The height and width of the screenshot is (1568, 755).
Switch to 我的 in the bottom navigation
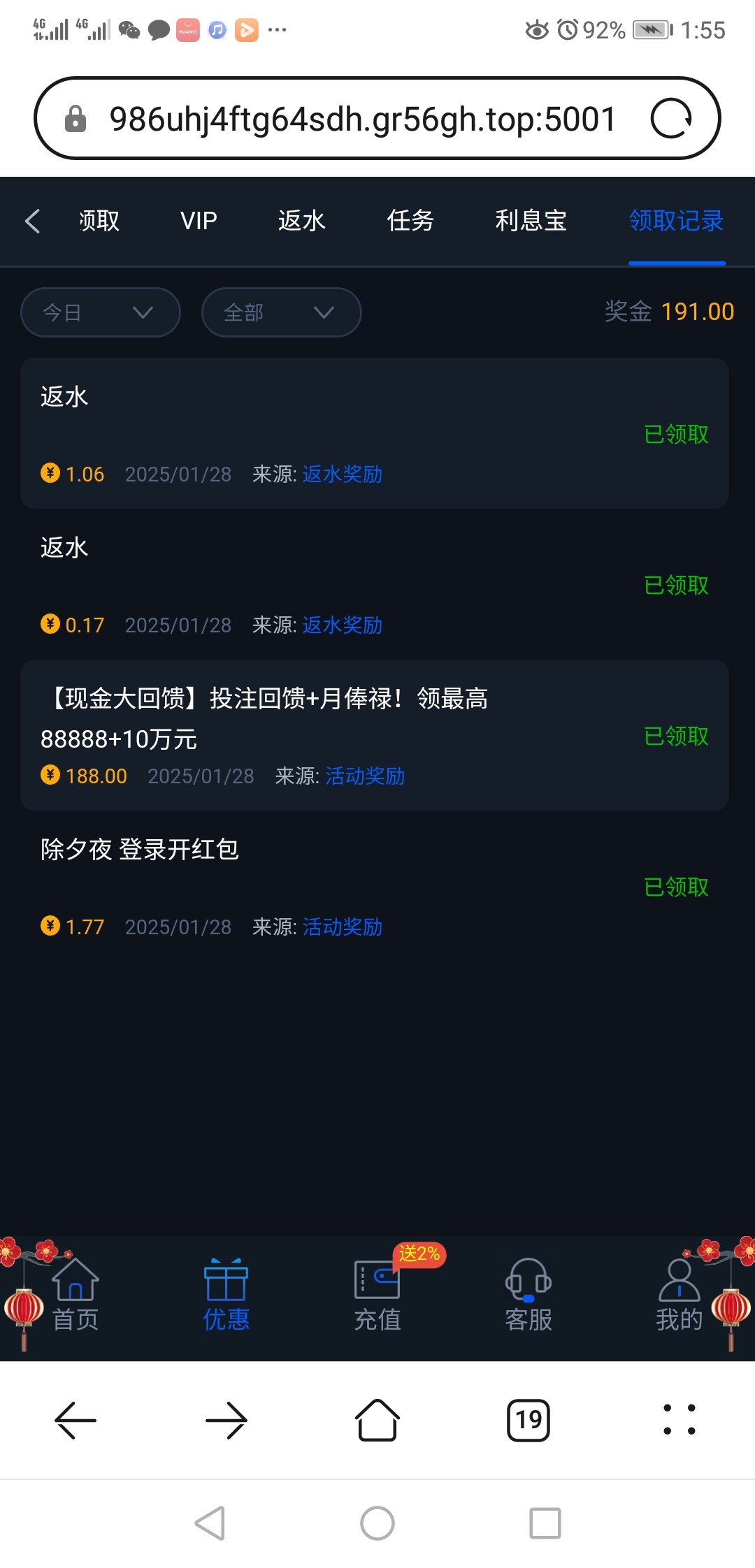tap(679, 1297)
